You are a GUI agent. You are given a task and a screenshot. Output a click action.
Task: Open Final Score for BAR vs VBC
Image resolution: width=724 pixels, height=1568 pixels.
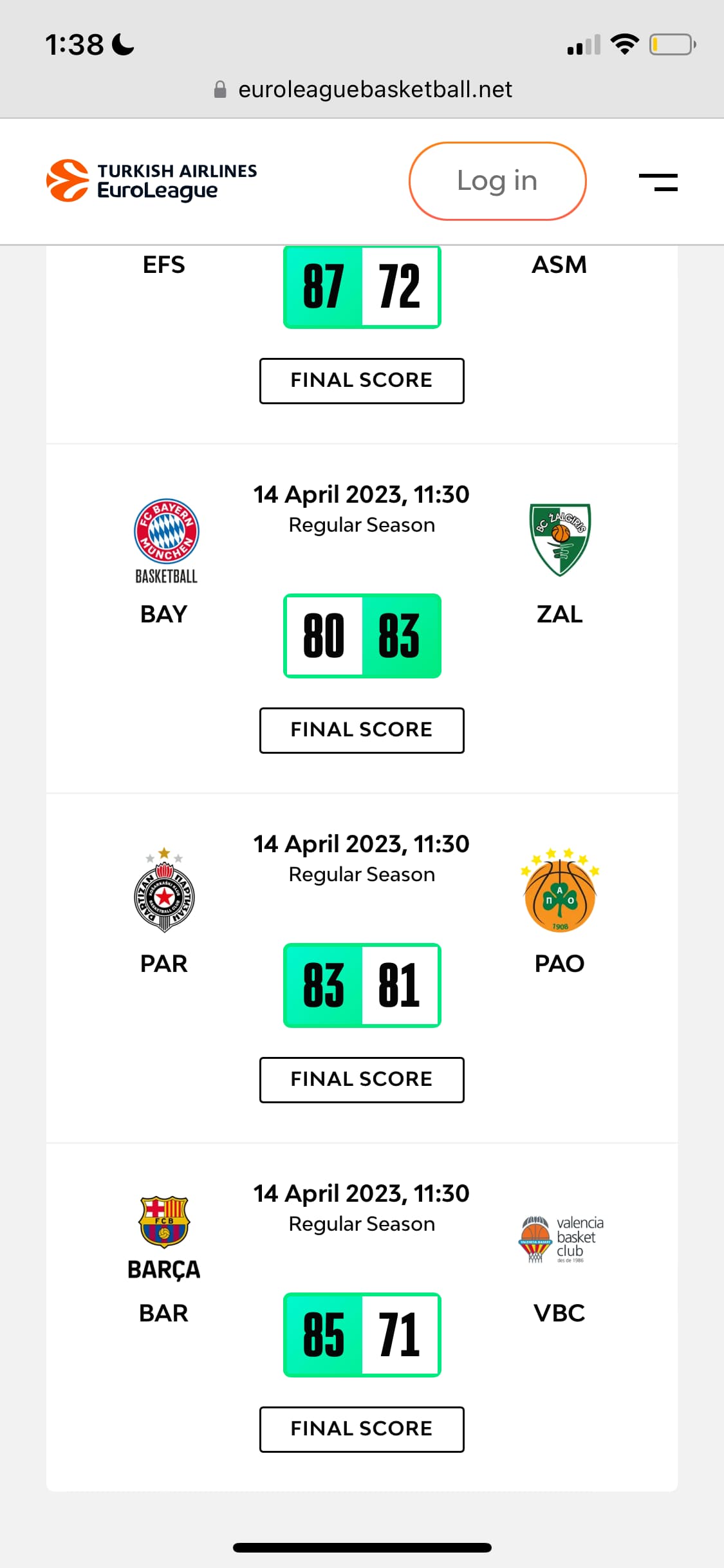[362, 1429]
